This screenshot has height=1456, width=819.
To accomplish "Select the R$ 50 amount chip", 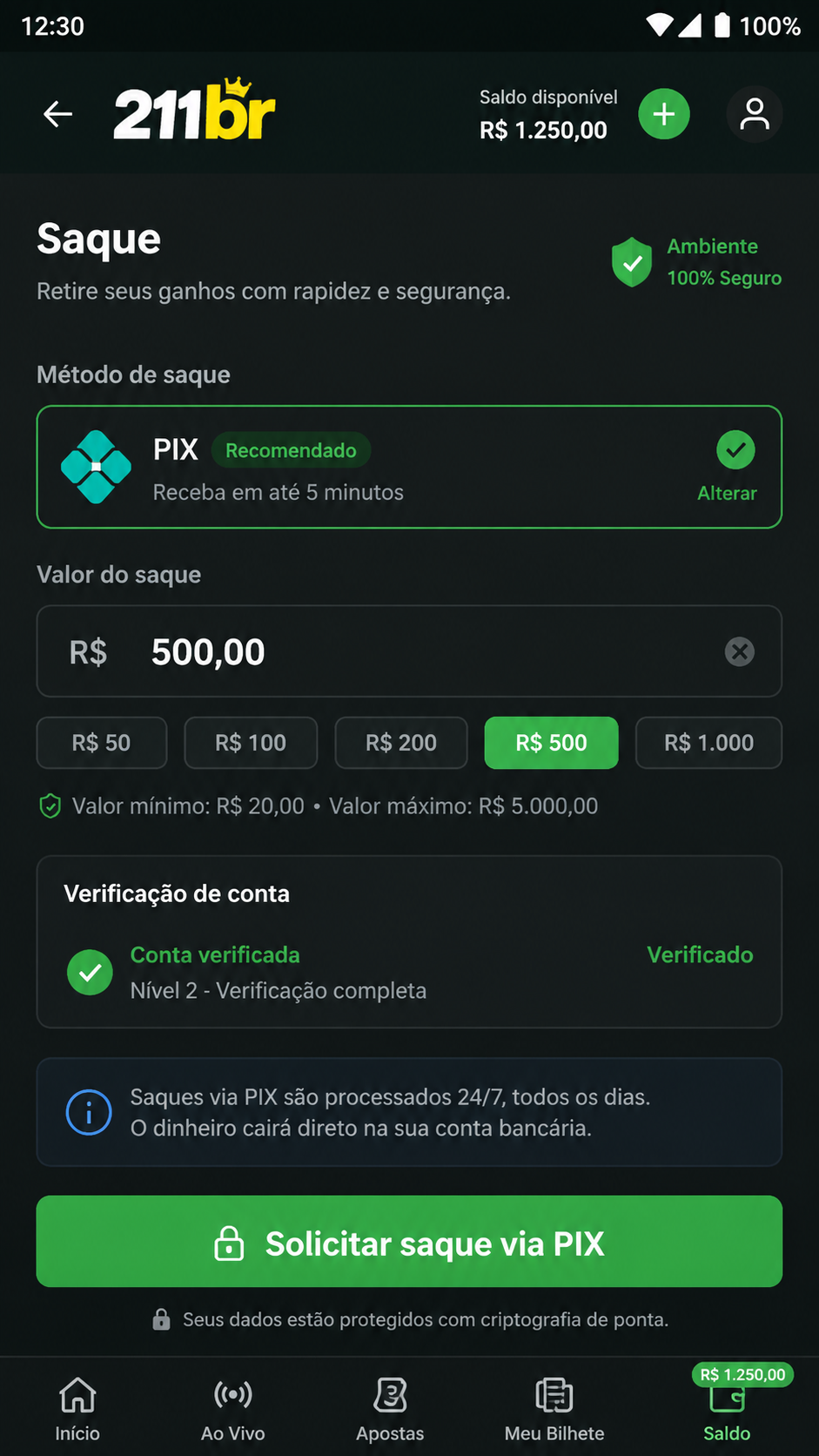I will pyautogui.click(x=102, y=743).
